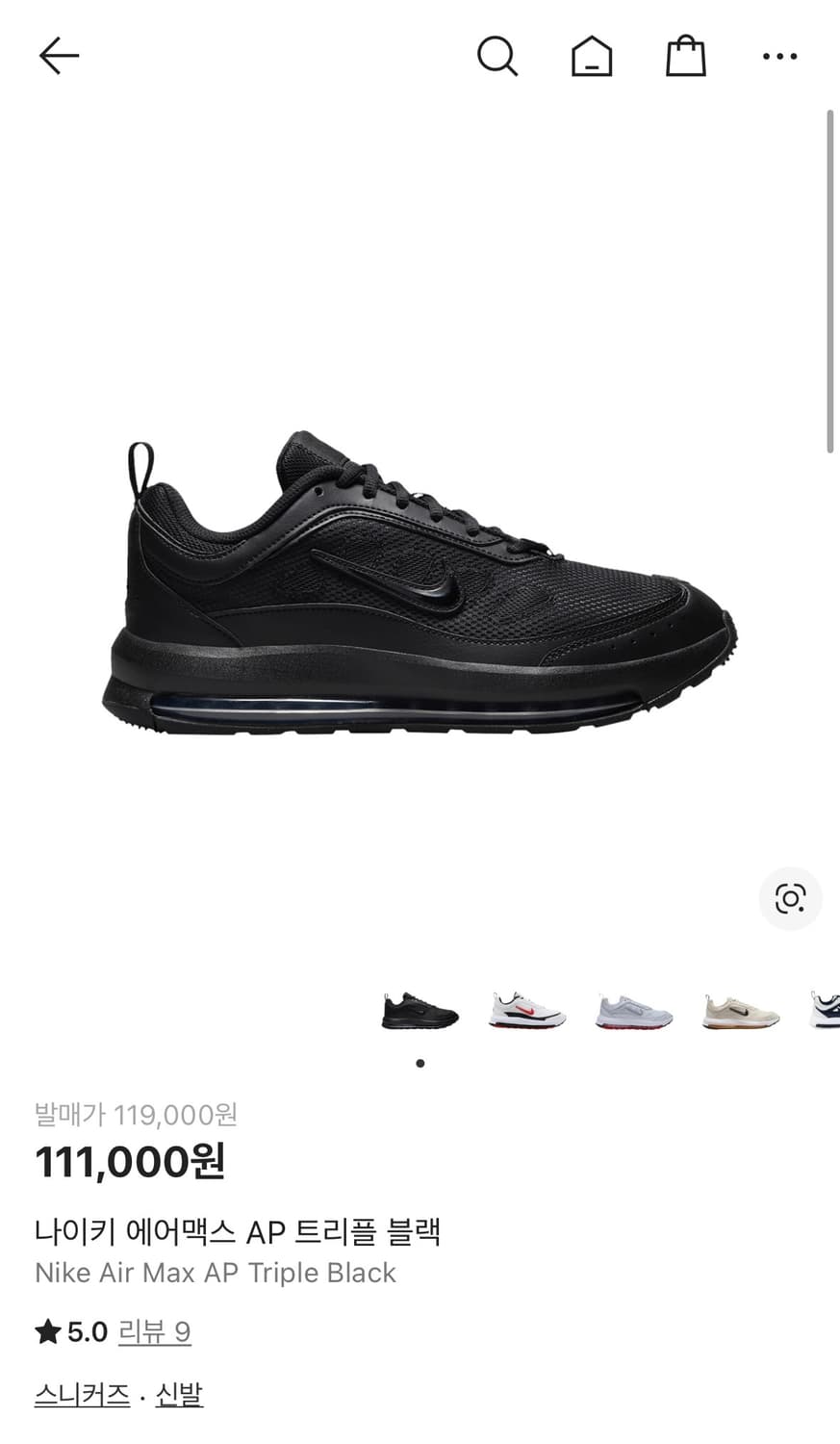Open the shopping bag icon
This screenshot has height=1444, width=840.
point(686,56)
